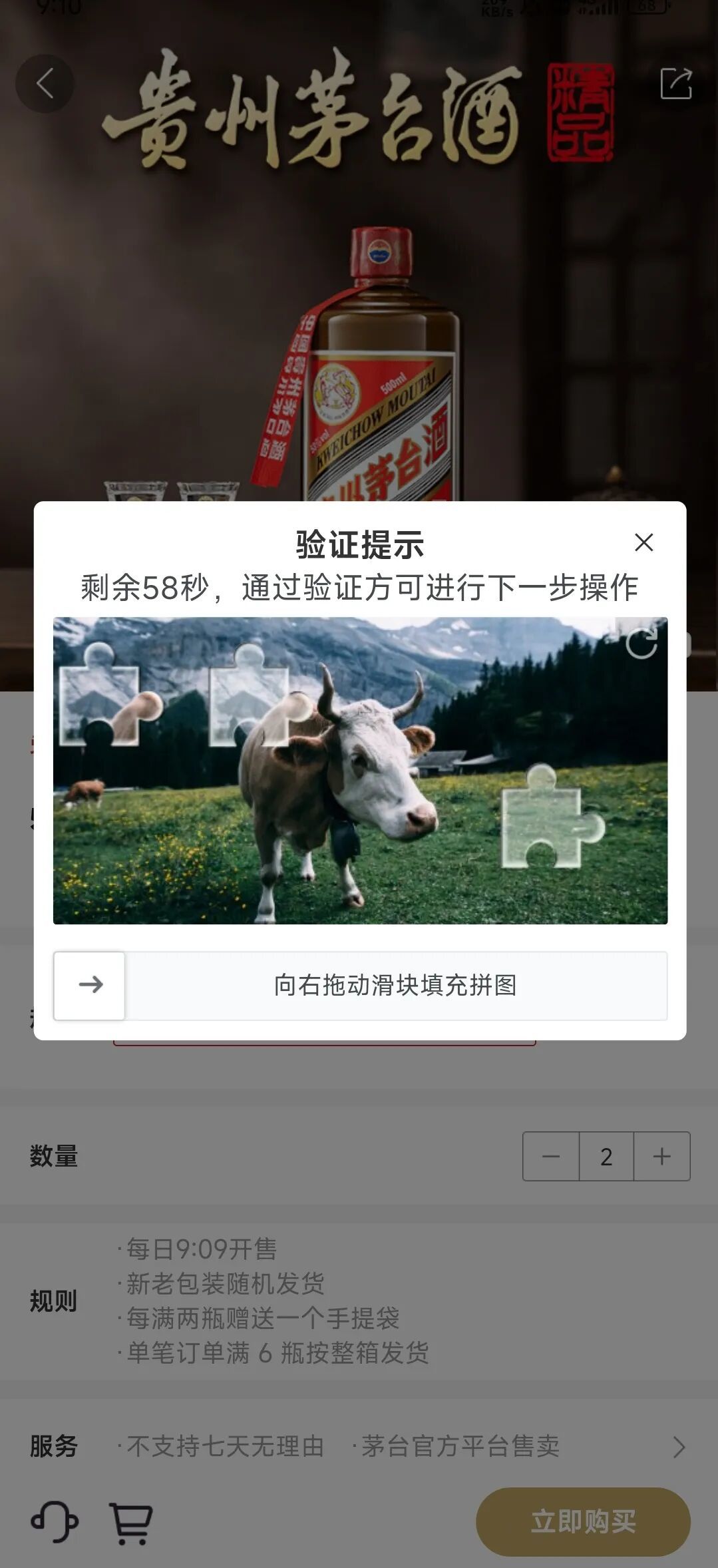
Task: Go back using the top-left arrow
Action: pyautogui.click(x=45, y=84)
